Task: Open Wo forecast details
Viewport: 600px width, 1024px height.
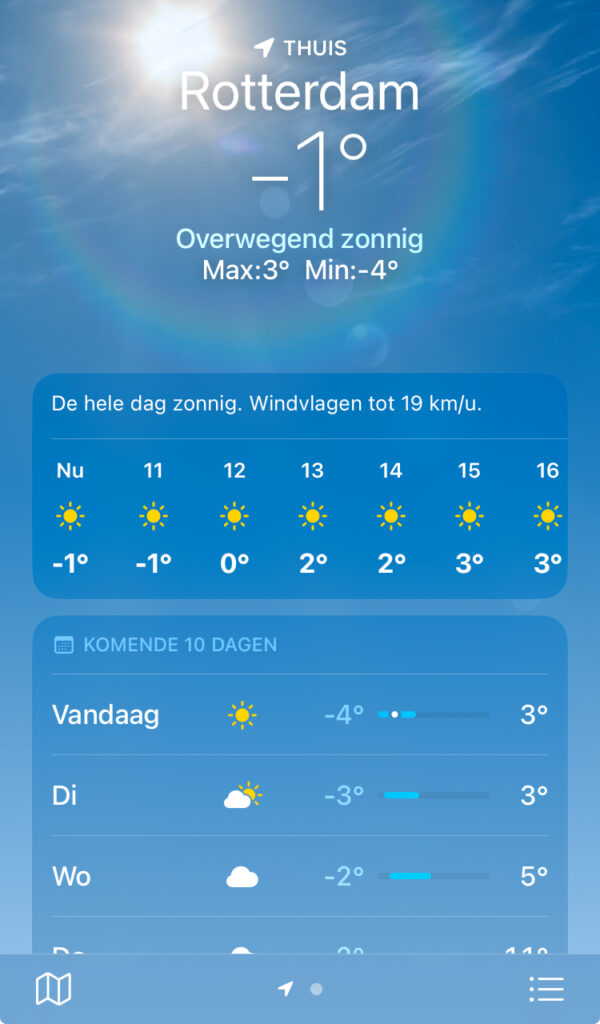Action: click(300, 877)
